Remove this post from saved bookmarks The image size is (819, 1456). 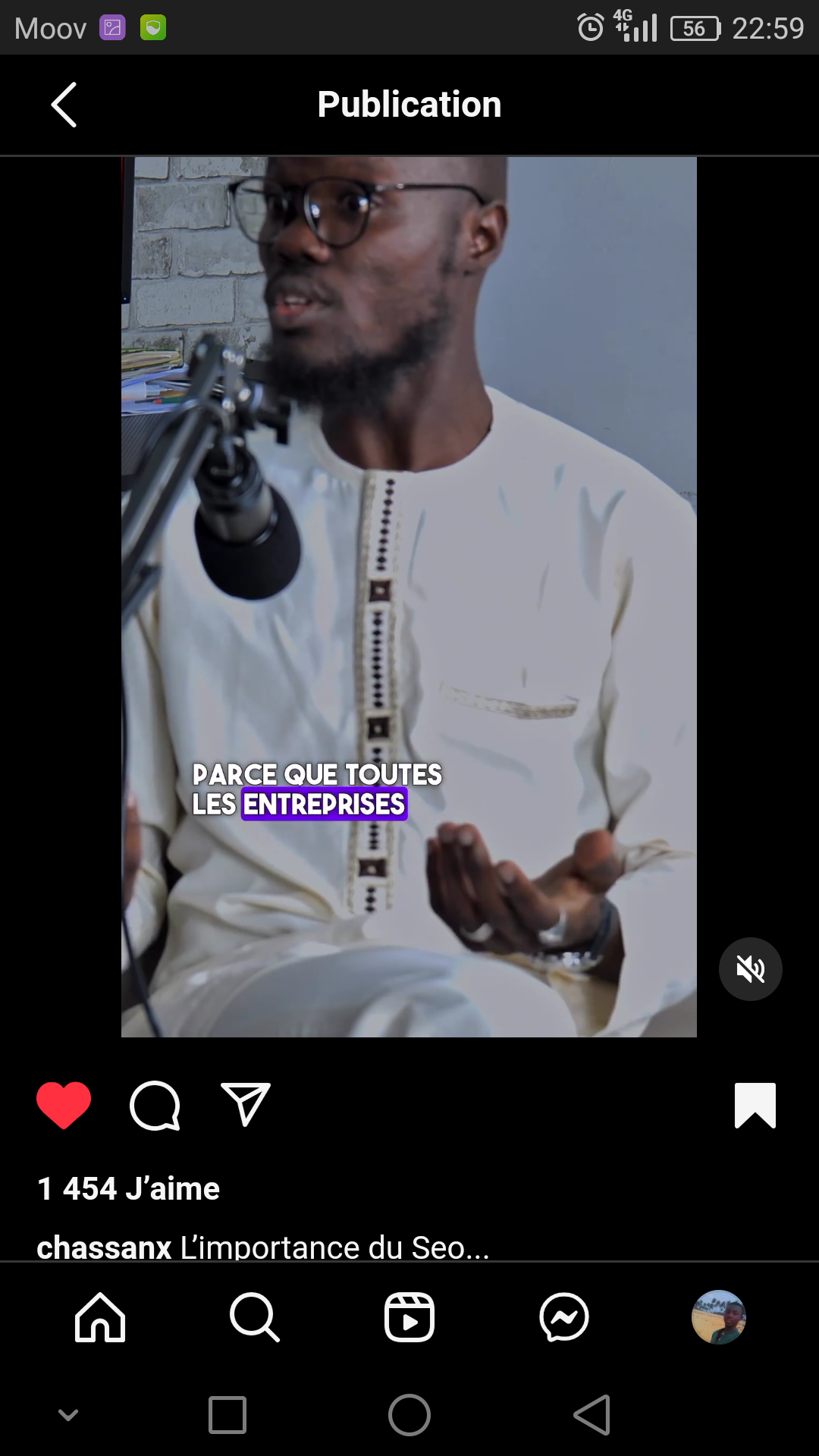tap(755, 1105)
